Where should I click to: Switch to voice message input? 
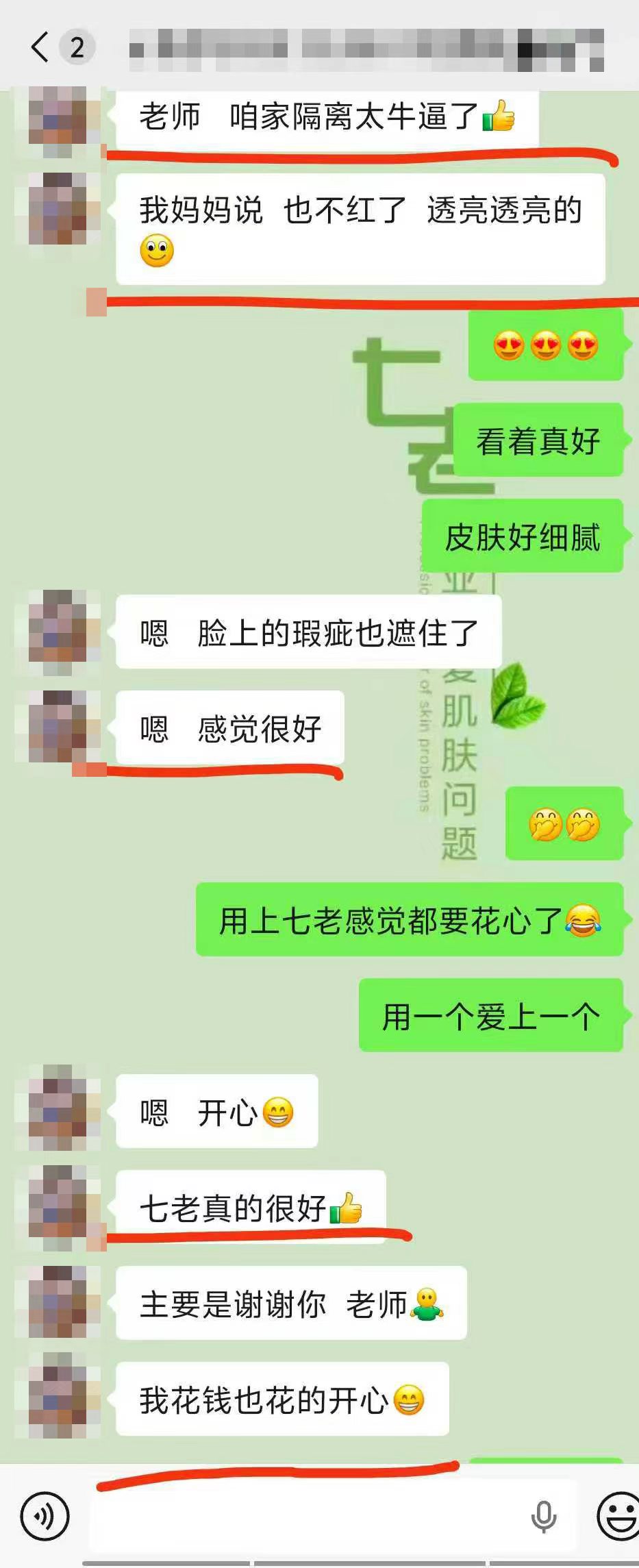coord(45,1517)
